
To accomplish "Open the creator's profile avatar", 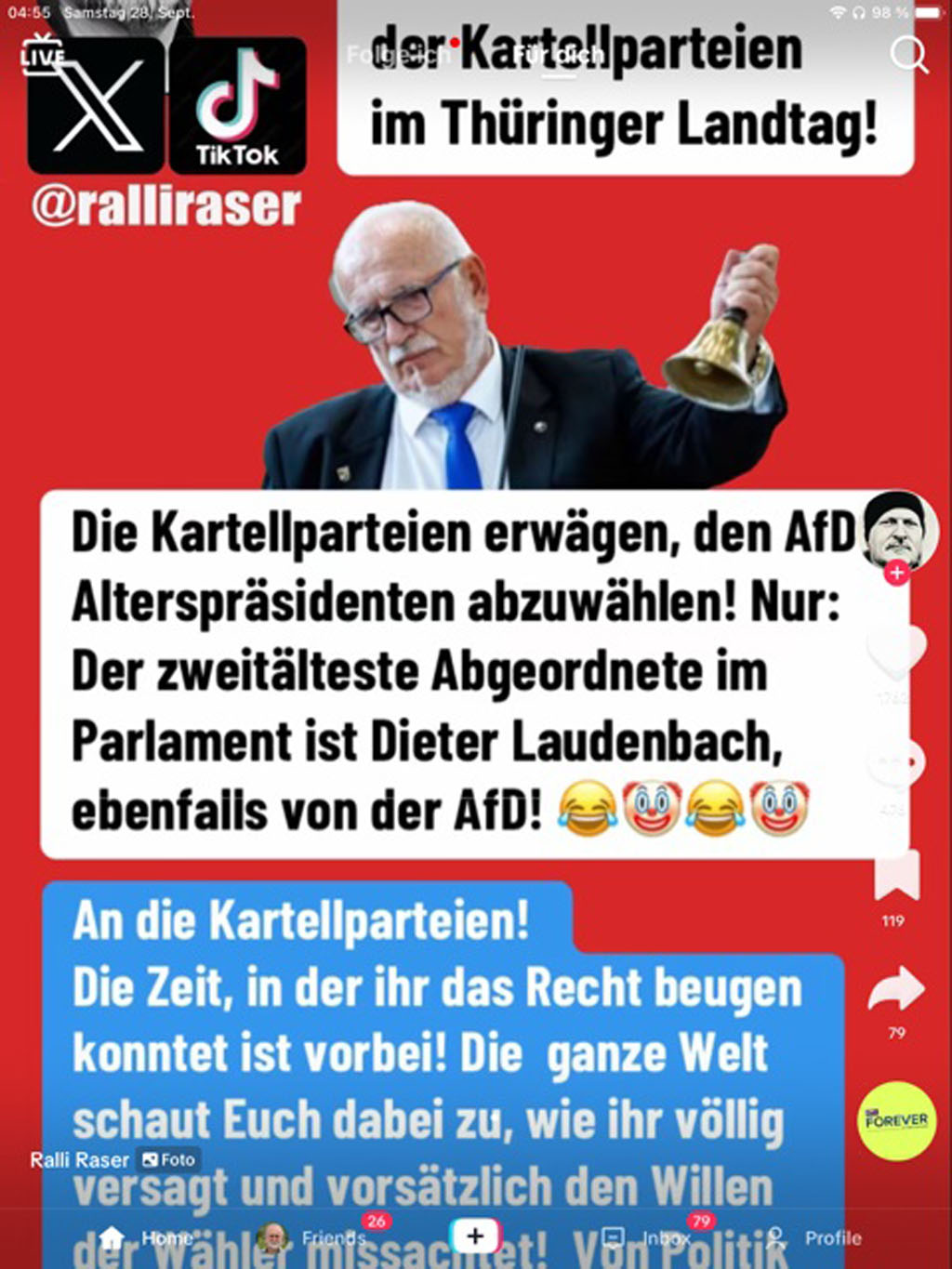I will pyautogui.click(x=895, y=530).
